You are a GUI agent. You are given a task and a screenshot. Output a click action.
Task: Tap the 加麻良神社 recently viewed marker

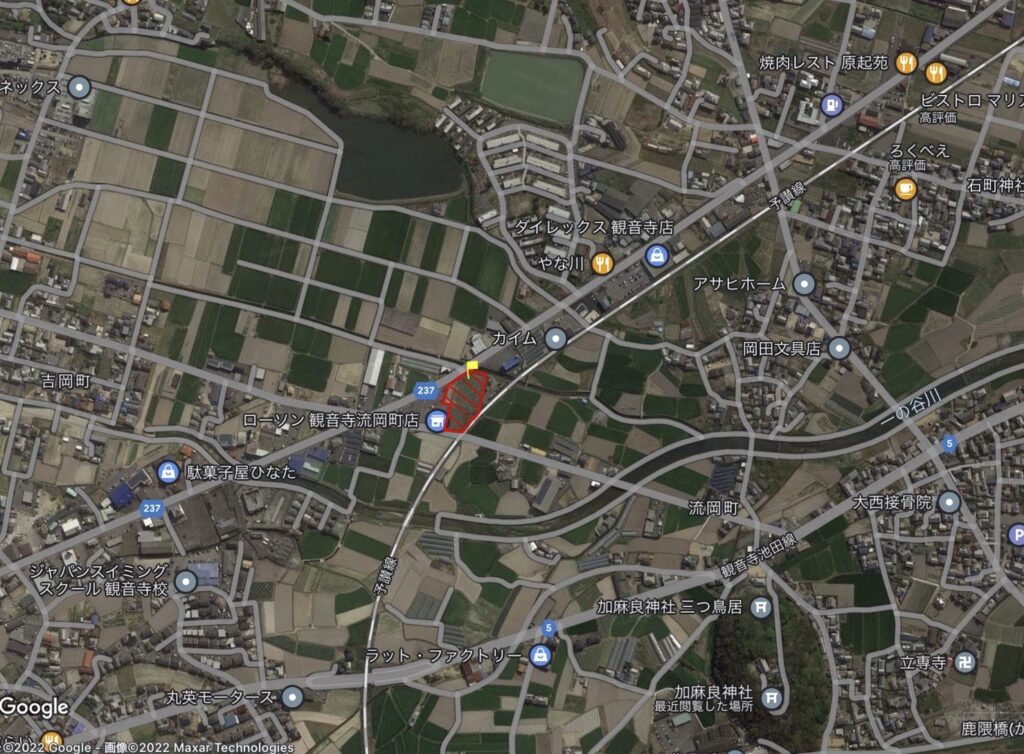pyautogui.click(x=771, y=697)
